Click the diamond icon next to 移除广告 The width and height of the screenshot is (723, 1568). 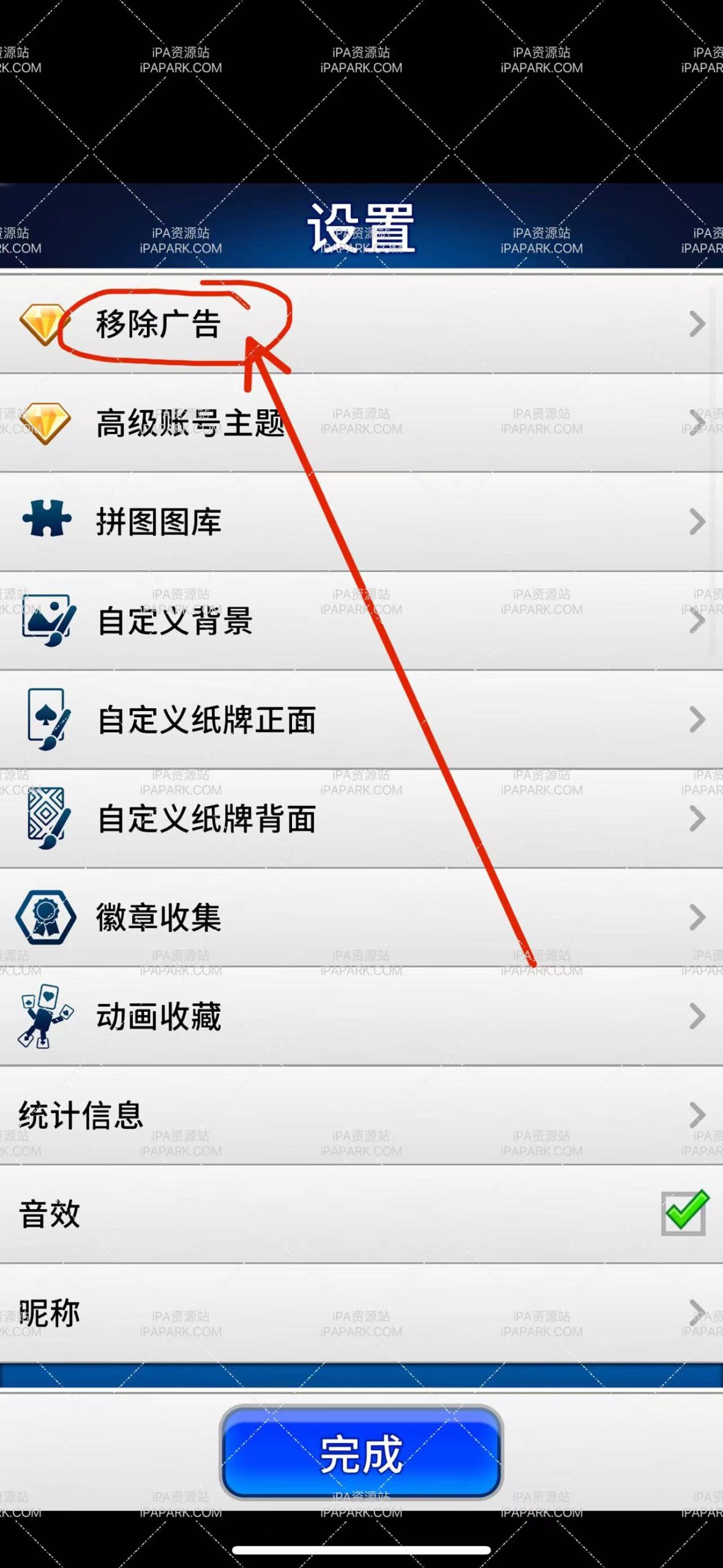45,323
